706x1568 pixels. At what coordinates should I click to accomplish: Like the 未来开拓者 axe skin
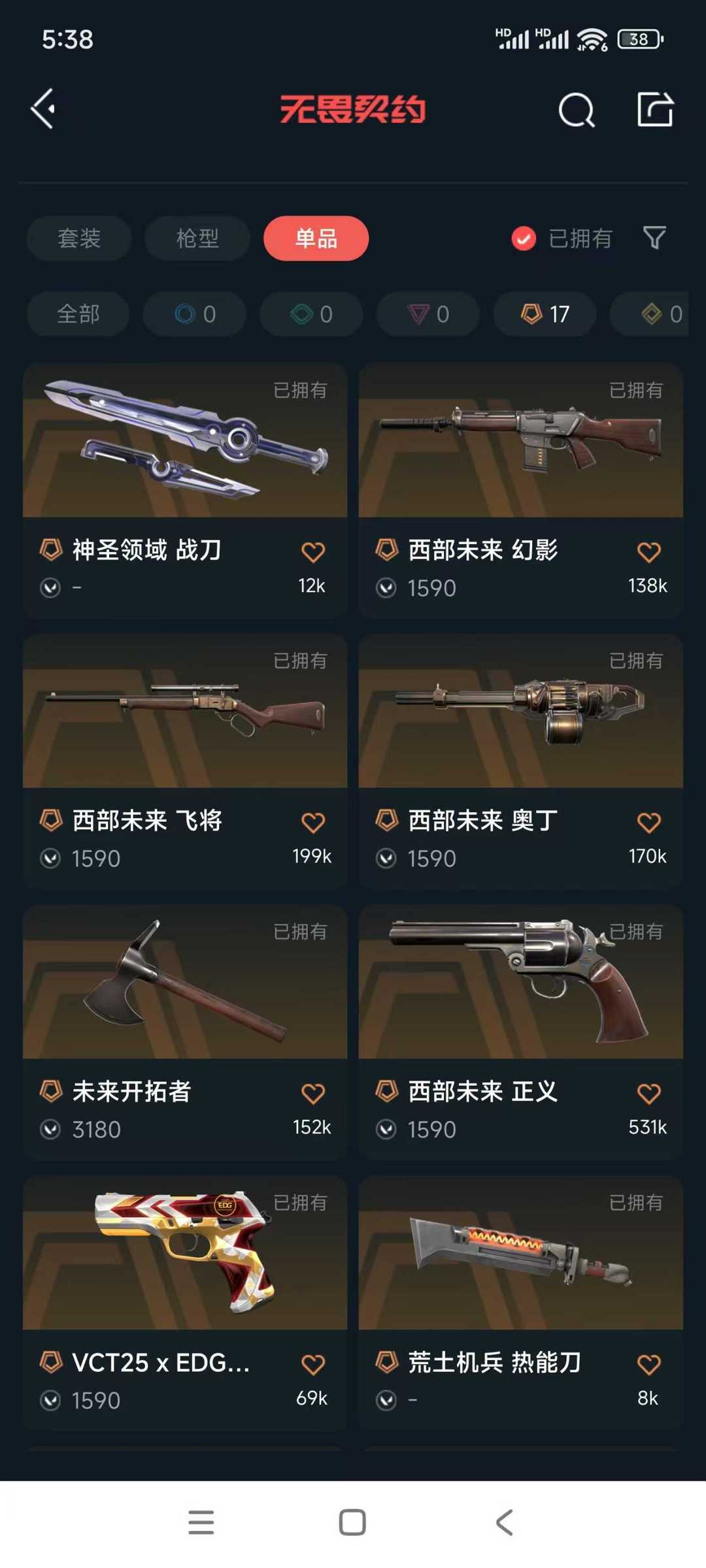click(x=313, y=1094)
